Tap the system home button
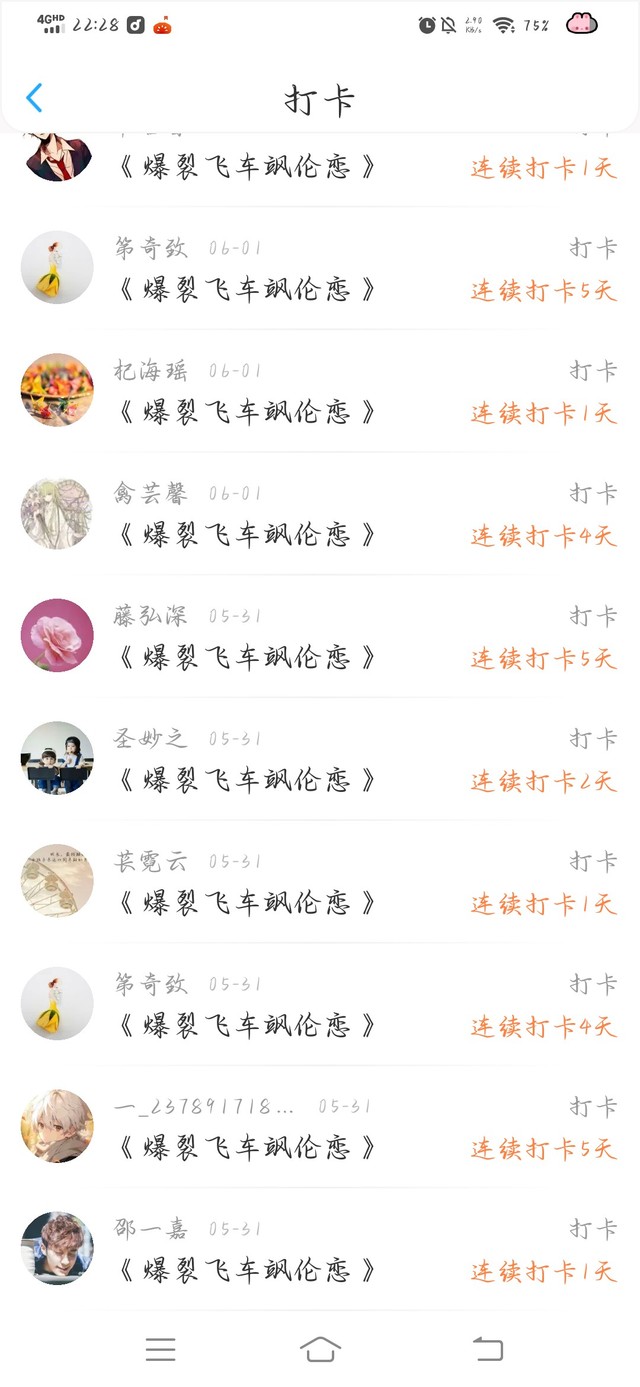This screenshot has width=640, height=1387. click(320, 1349)
